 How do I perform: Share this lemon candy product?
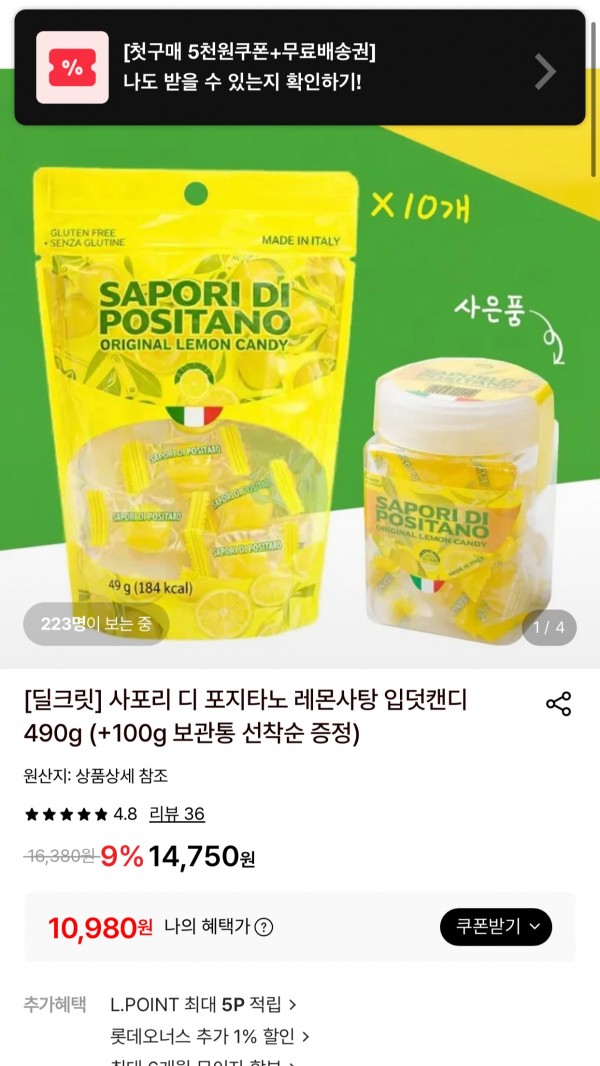[559, 704]
